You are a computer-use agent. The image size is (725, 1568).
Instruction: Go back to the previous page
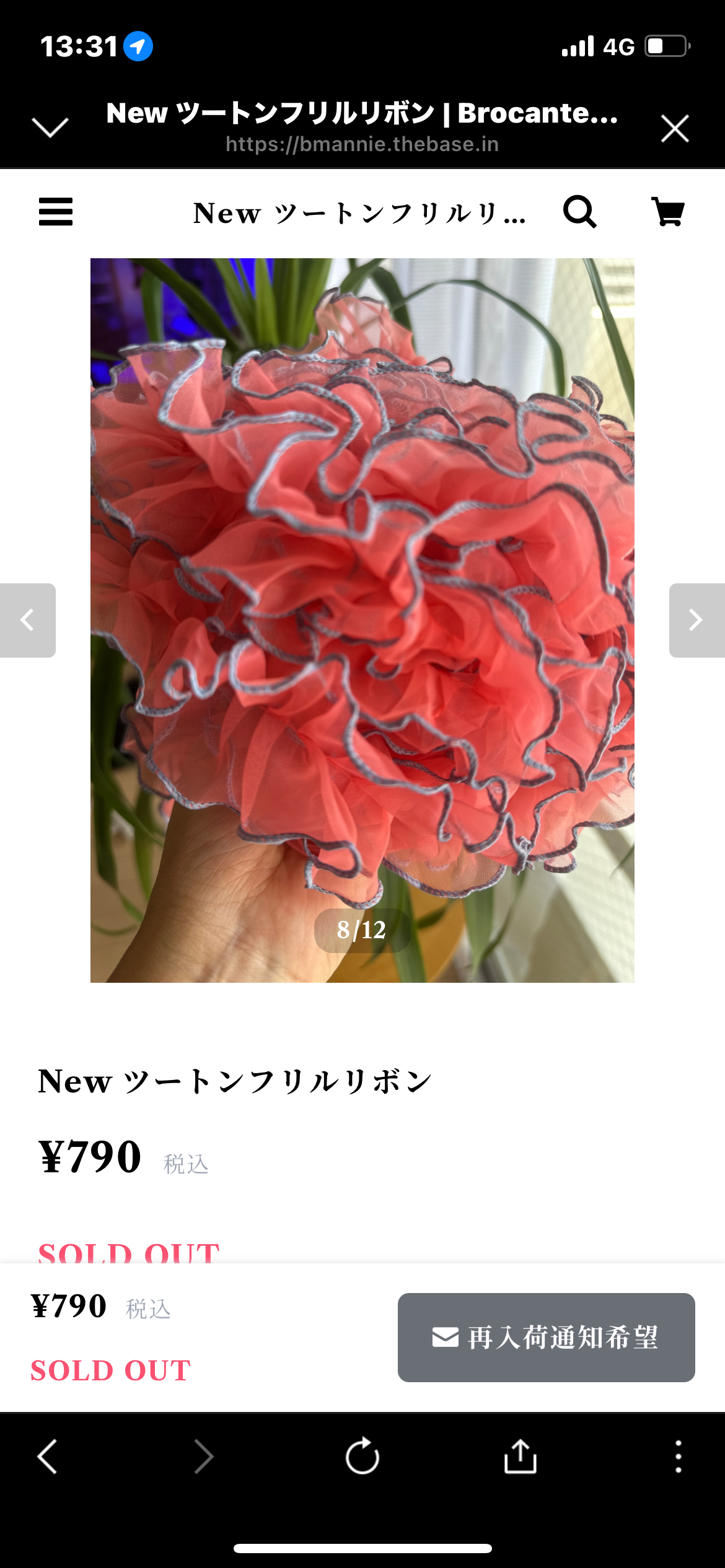click(x=47, y=1456)
